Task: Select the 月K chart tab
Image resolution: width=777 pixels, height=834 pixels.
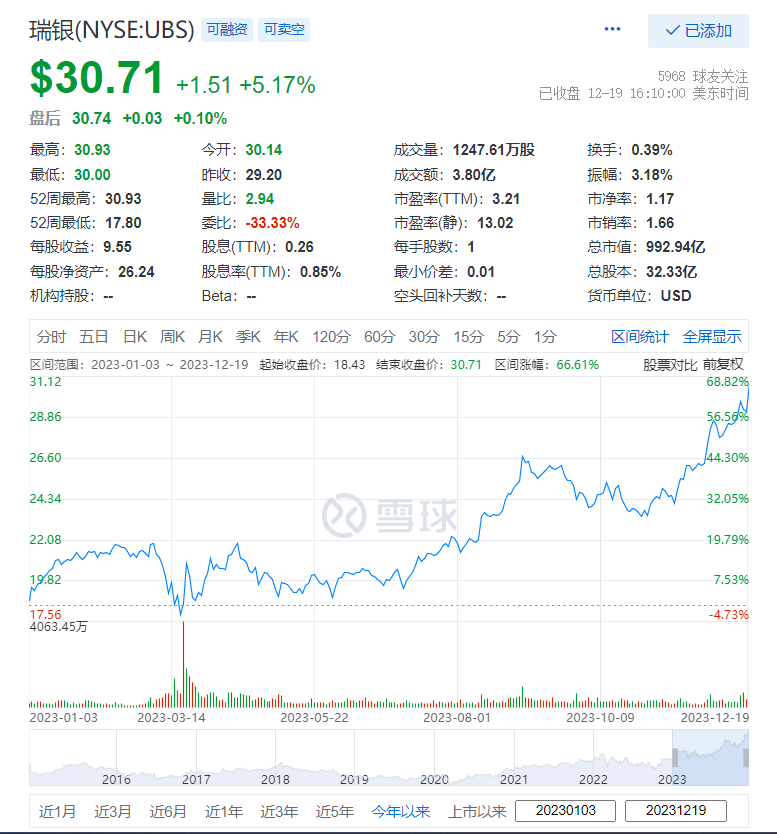Action: [x=210, y=336]
